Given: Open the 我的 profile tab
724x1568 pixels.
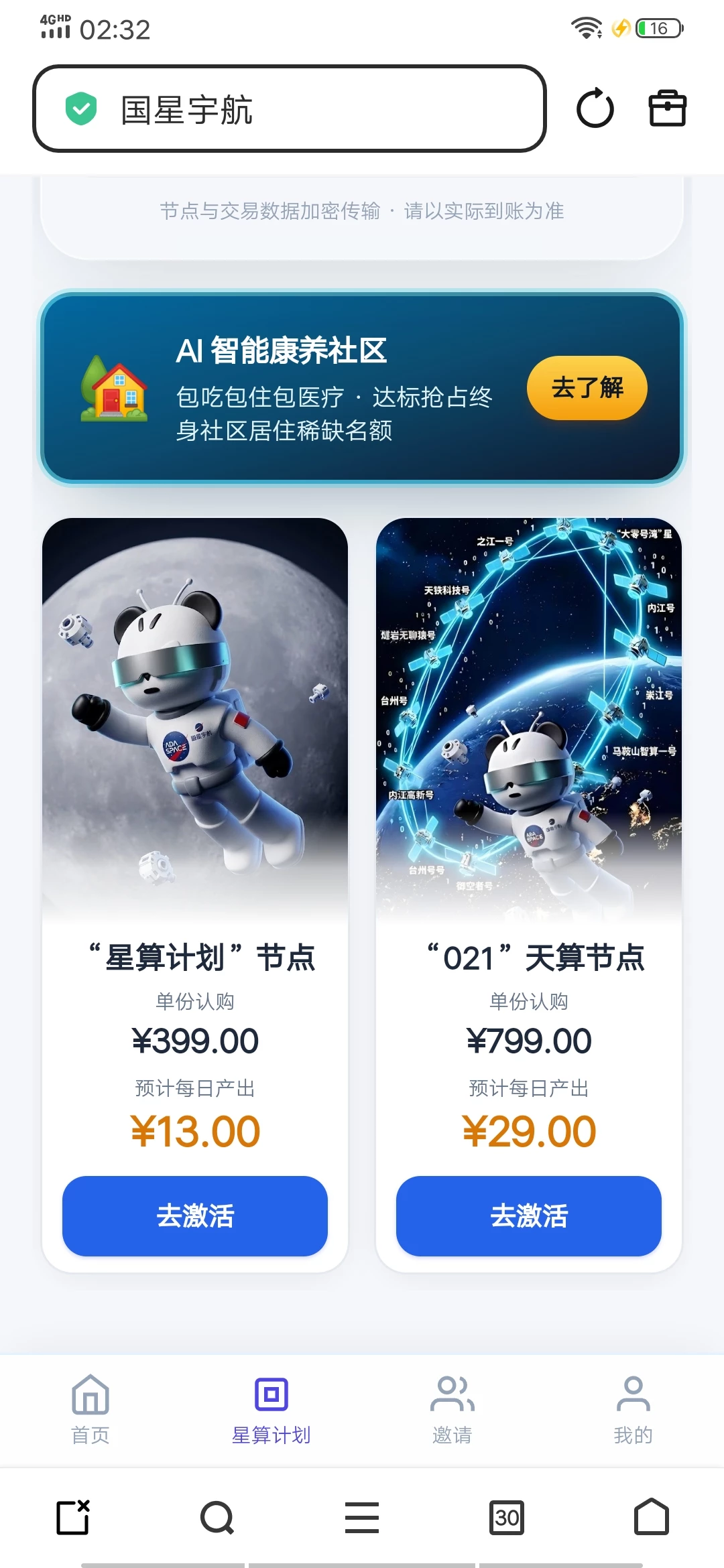Looking at the screenshot, I should [633, 1409].
